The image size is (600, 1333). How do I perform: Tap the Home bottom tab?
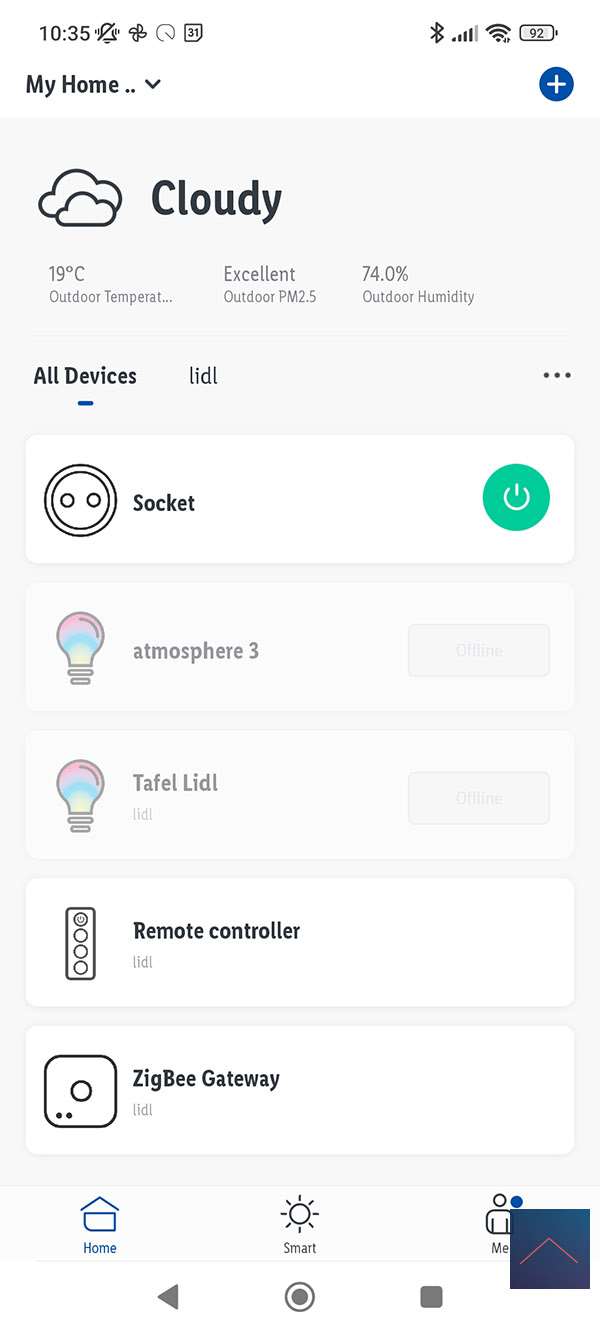pyautogui.click(x=100, y=1225)
